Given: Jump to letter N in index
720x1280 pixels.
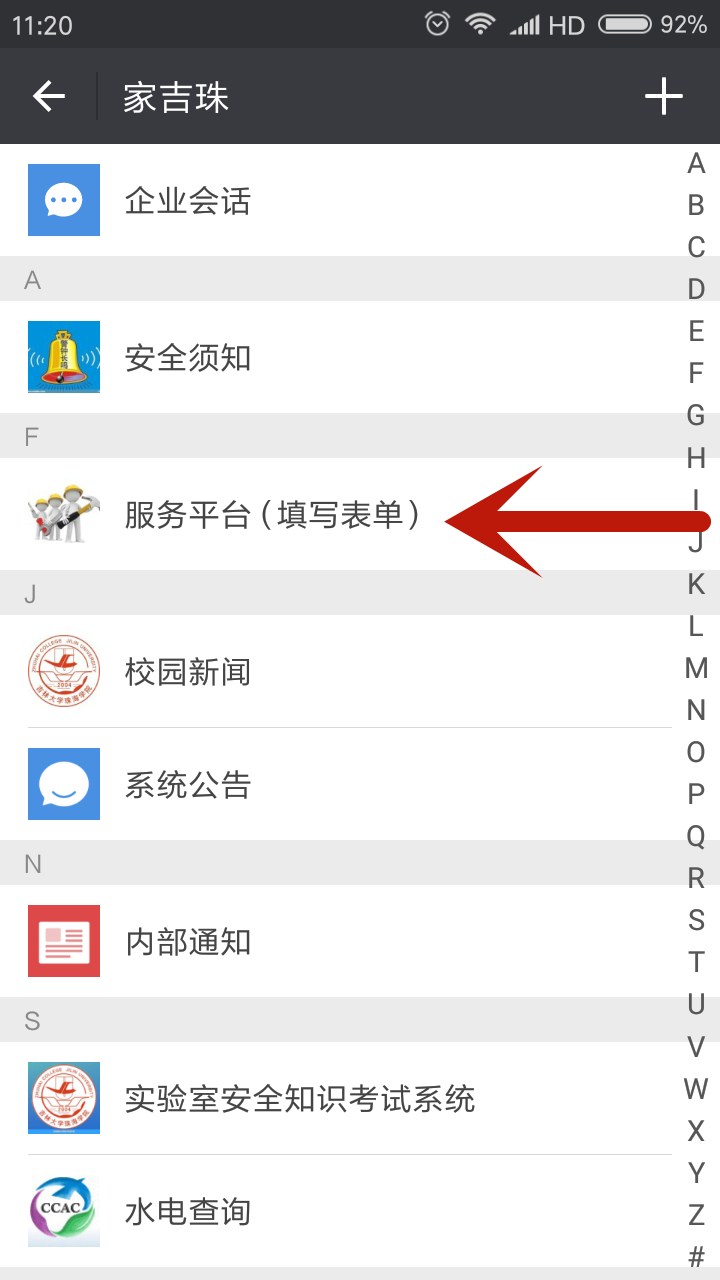Looking at the screenshot, I should [697, 710].
